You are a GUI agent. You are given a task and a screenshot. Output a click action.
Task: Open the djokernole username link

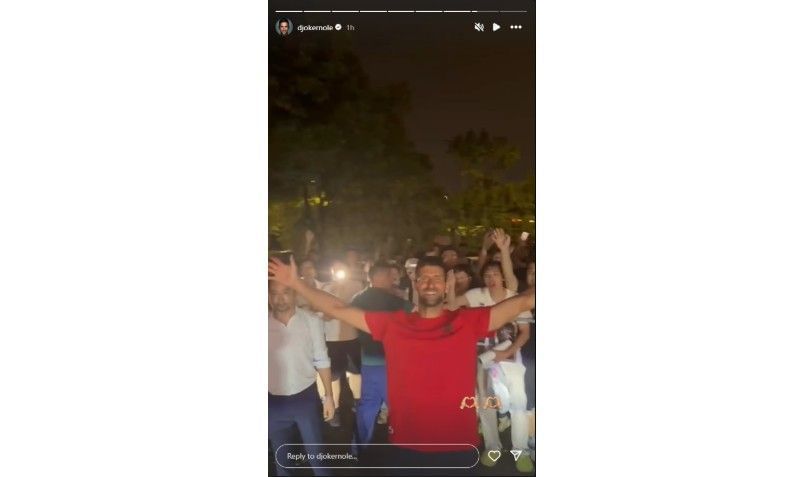point(314,28)
